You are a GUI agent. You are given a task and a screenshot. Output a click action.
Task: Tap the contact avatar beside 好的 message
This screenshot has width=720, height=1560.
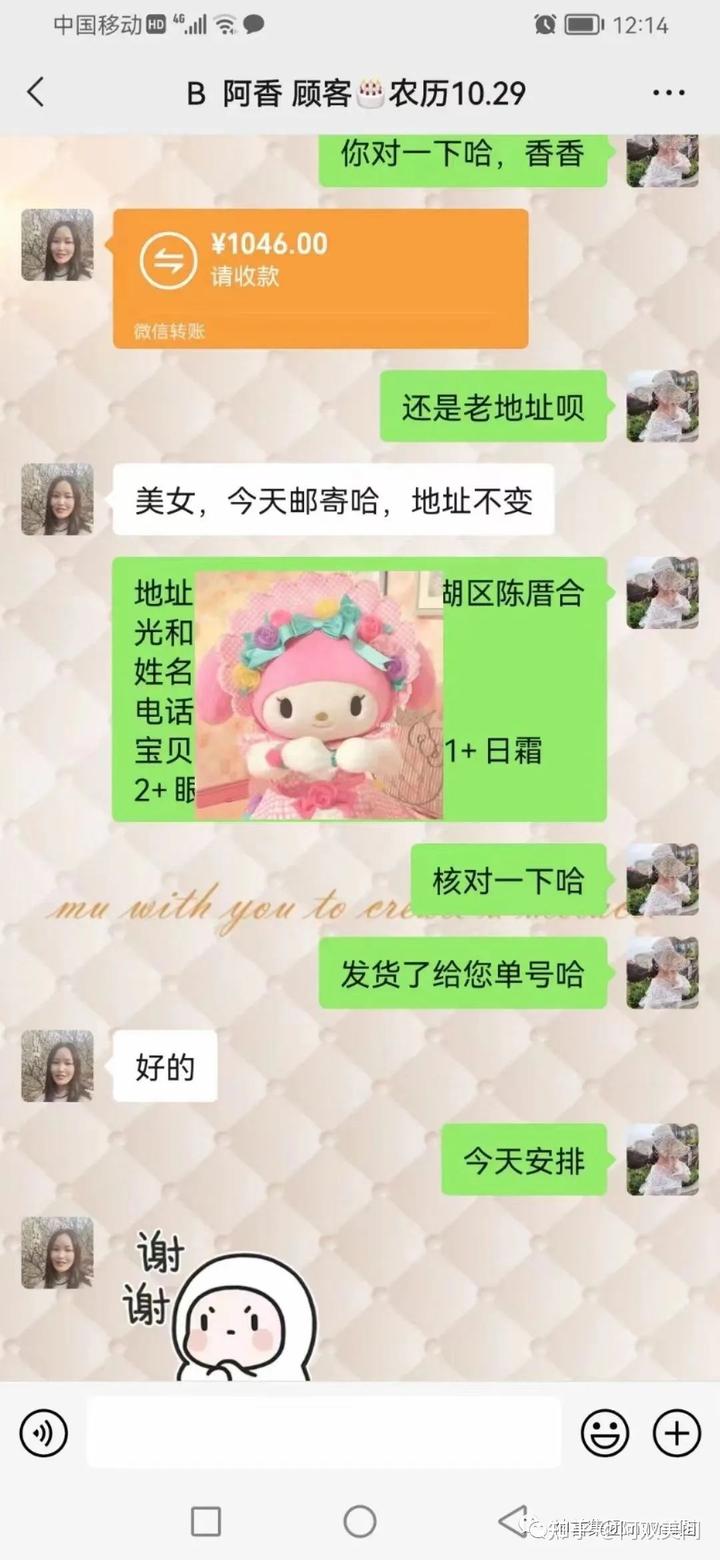coord(57,1066)
